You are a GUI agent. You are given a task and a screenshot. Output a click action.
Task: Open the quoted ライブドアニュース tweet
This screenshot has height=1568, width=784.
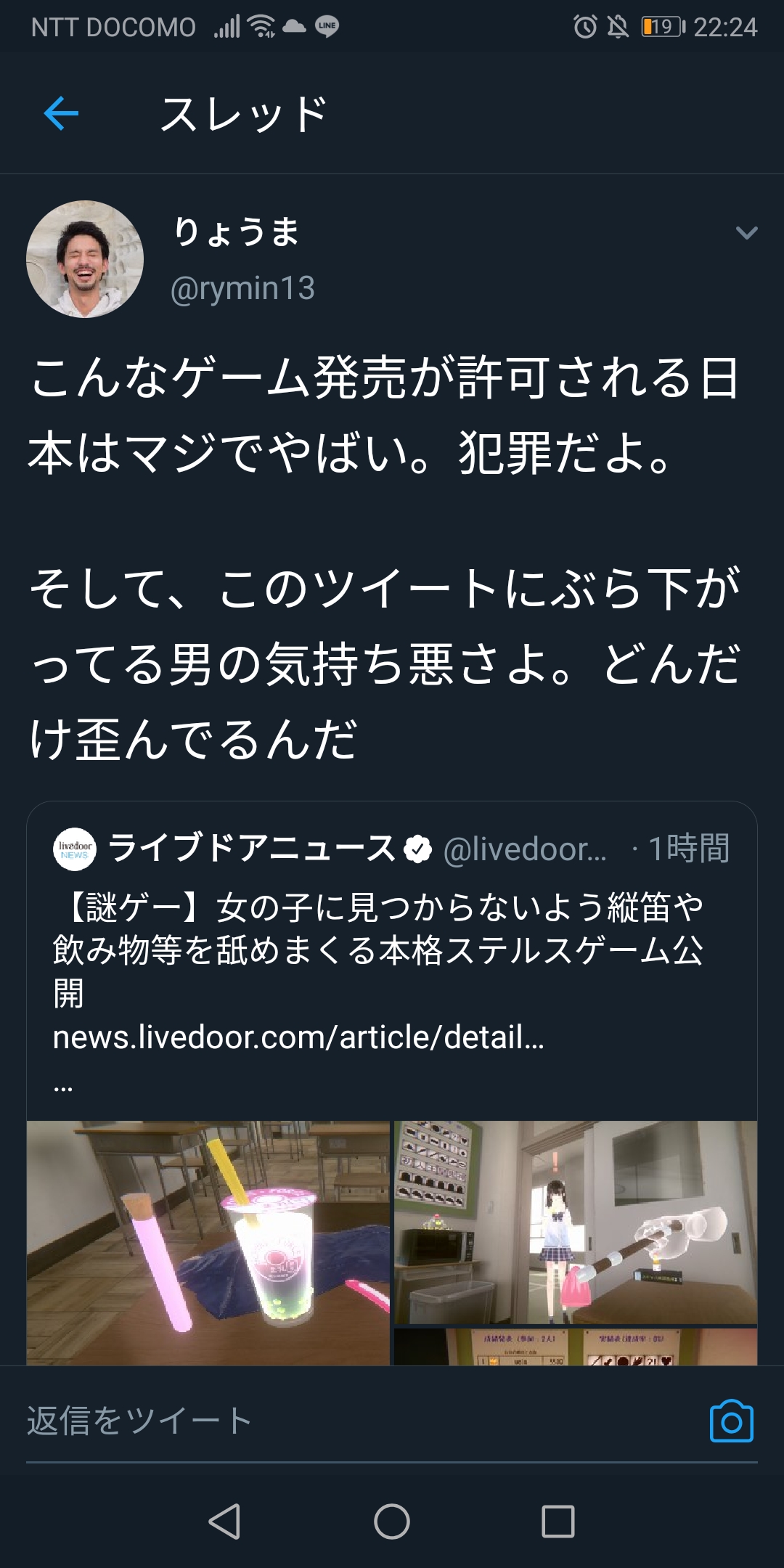tap(377, 950)
